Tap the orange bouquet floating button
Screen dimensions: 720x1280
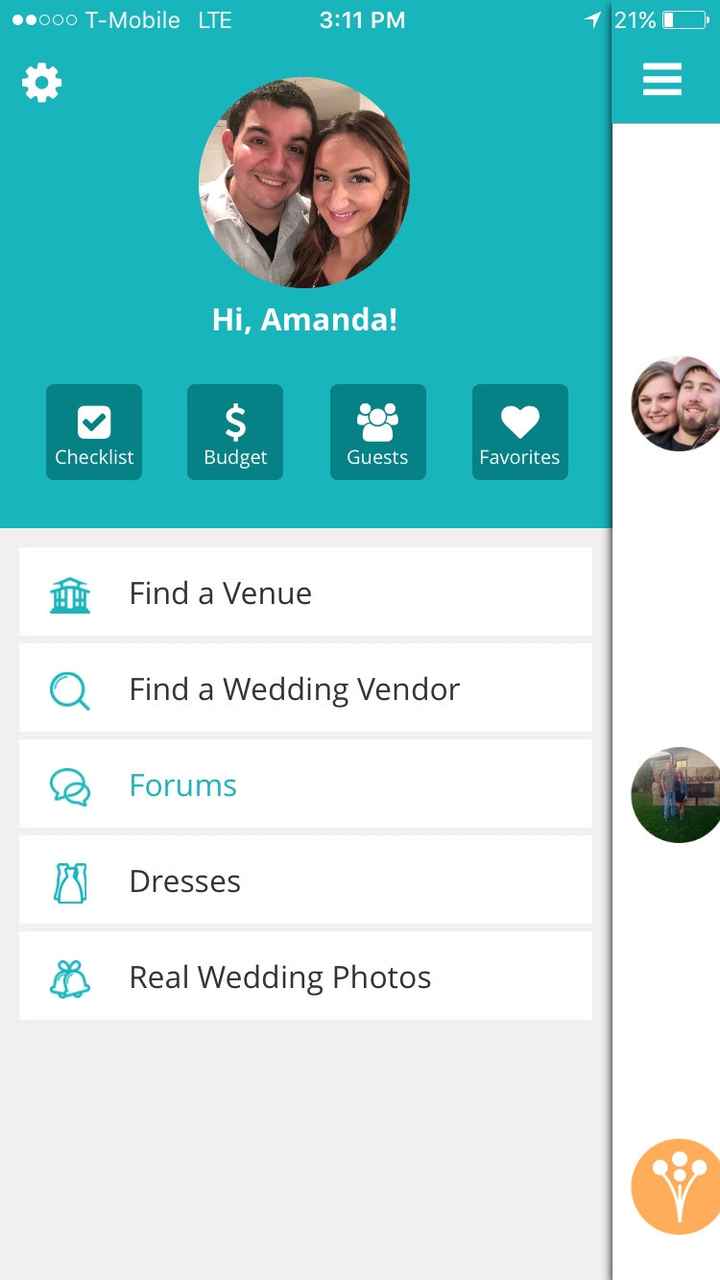coord(677,1186)
